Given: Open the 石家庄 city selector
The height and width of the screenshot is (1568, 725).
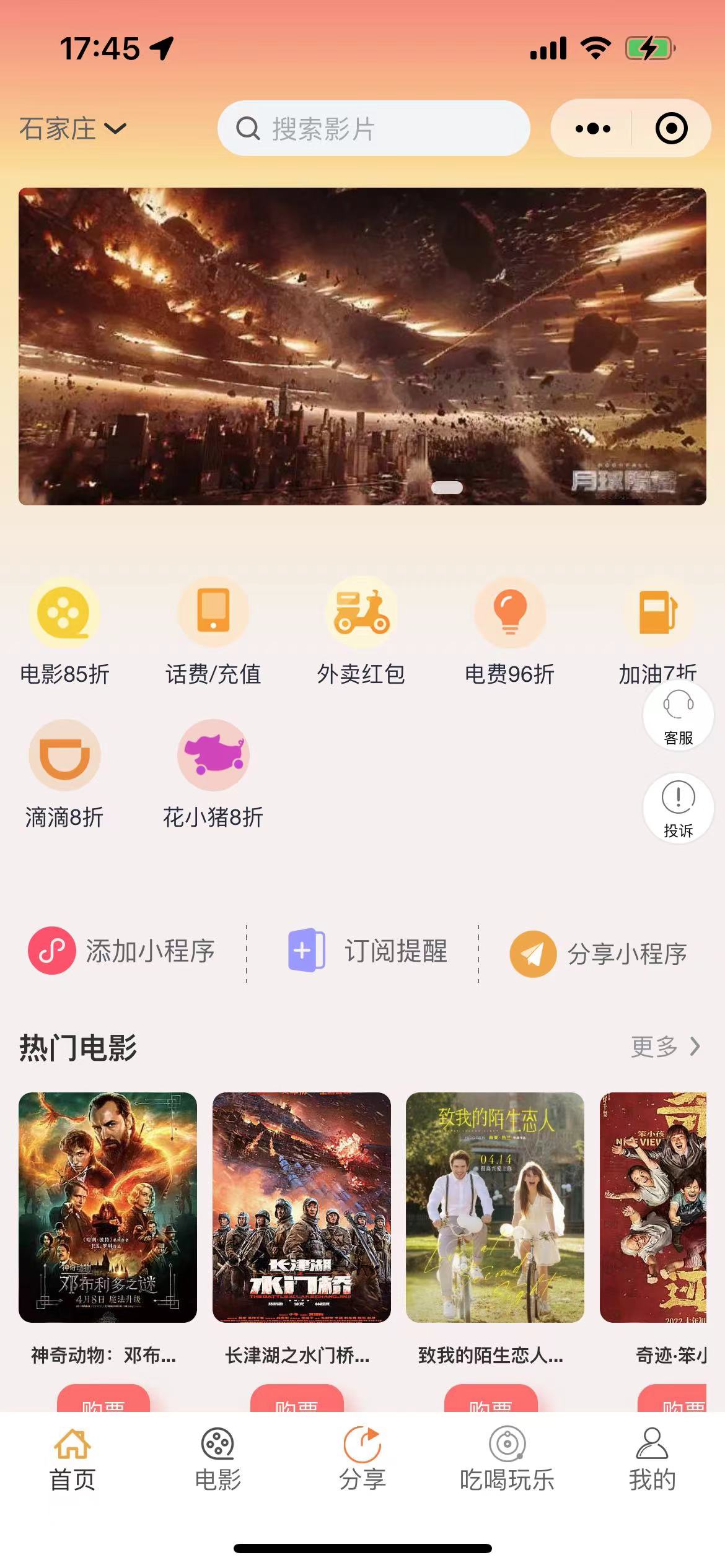Looking at the screenshot, I should 72,129.
